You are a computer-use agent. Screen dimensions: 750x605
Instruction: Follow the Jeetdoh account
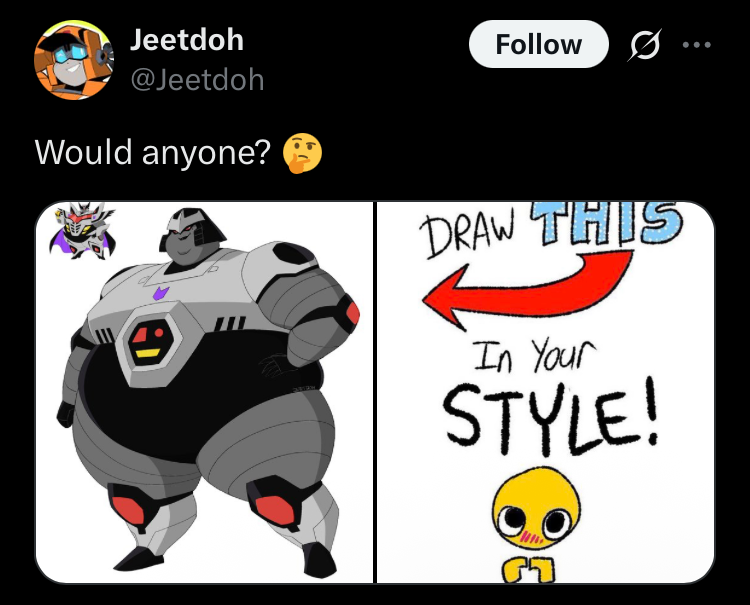(538, 45)
